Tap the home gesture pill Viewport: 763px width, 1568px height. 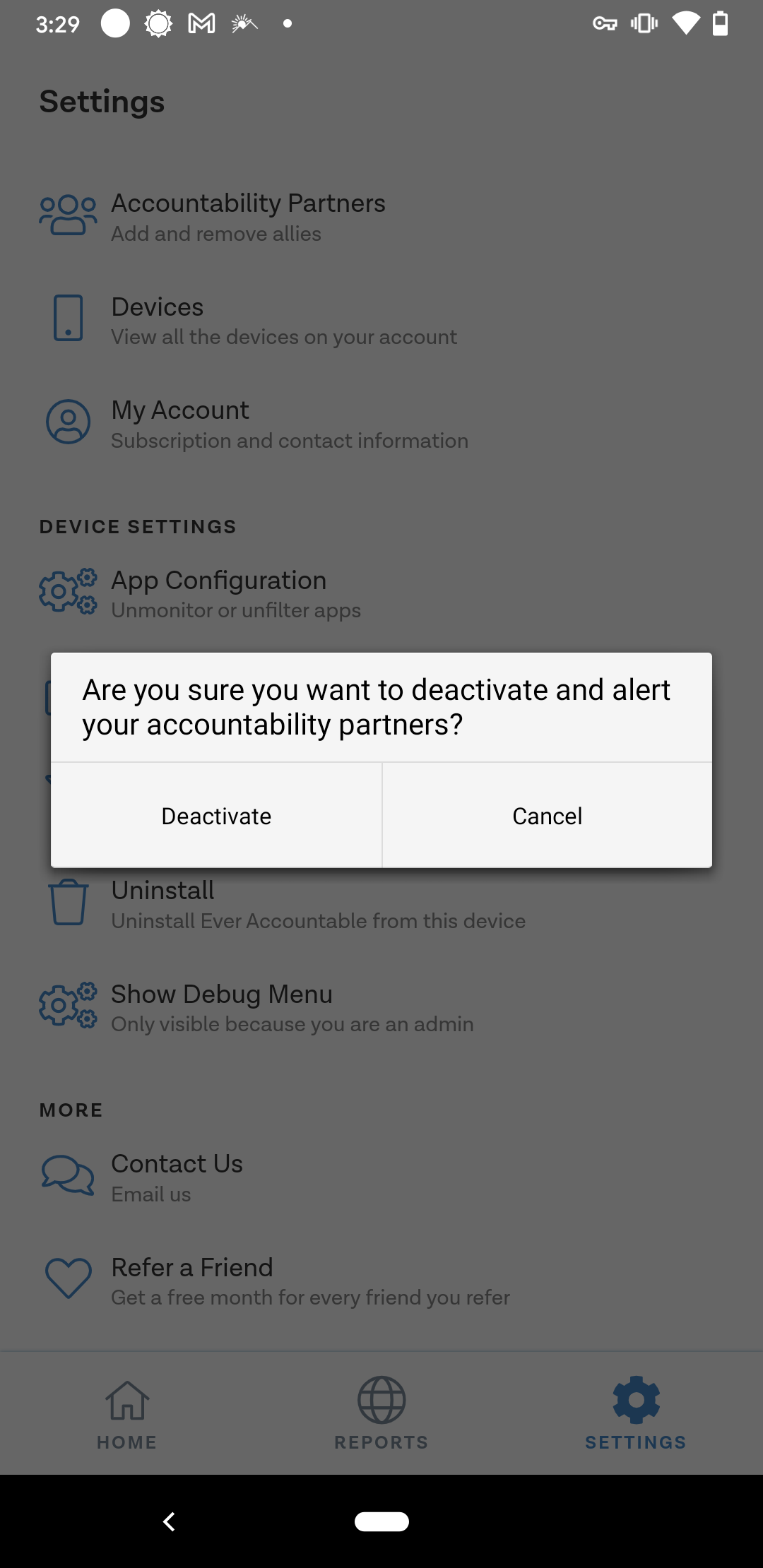[x=381, y=1522]
